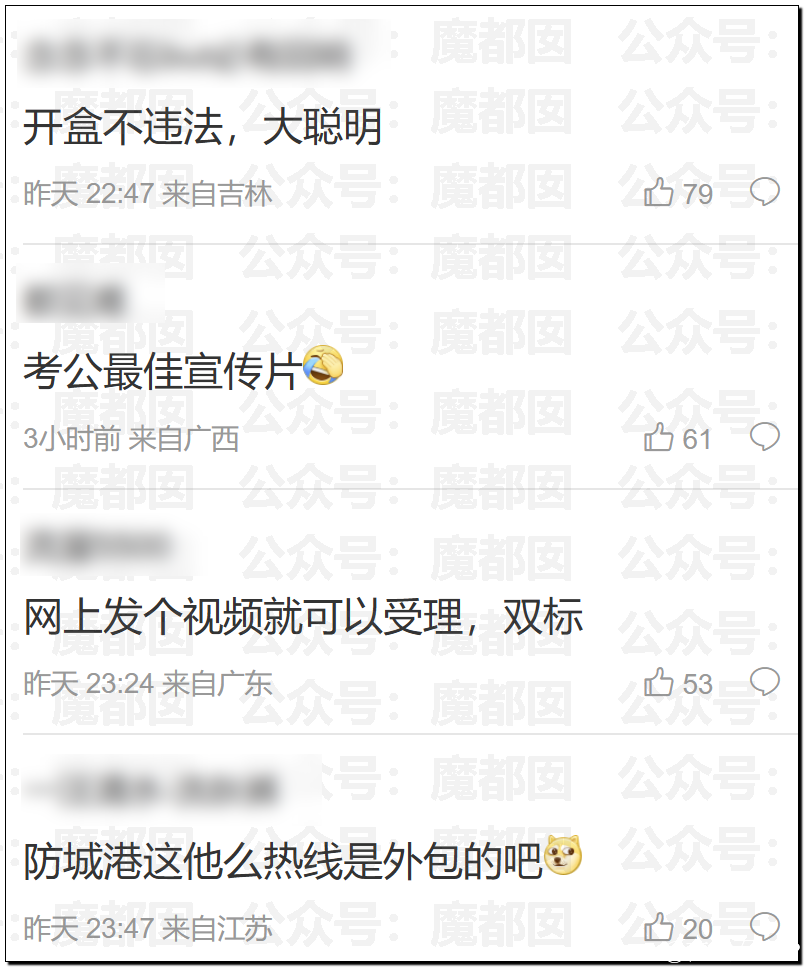Screen dimensions: 805x968
Task: Reply to the comment from 江苏
Action: click(x=764, y=927)
